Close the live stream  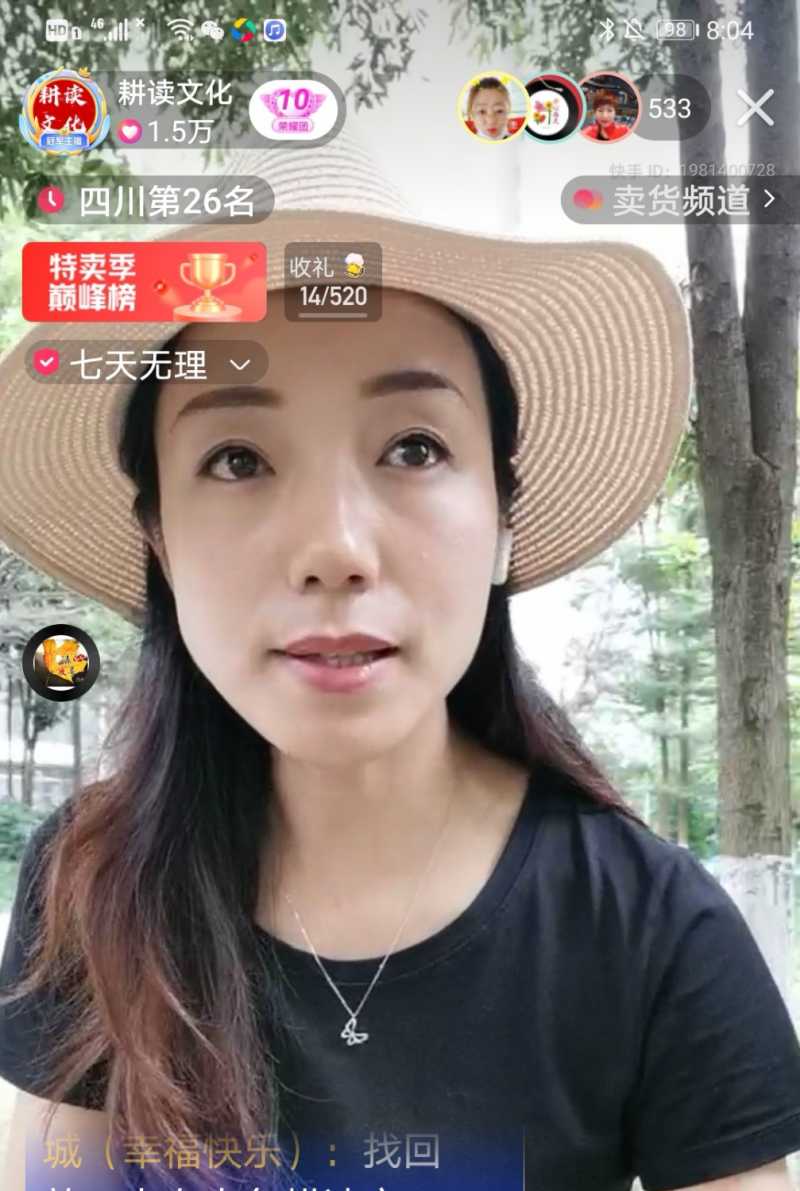tap(755, 107)
